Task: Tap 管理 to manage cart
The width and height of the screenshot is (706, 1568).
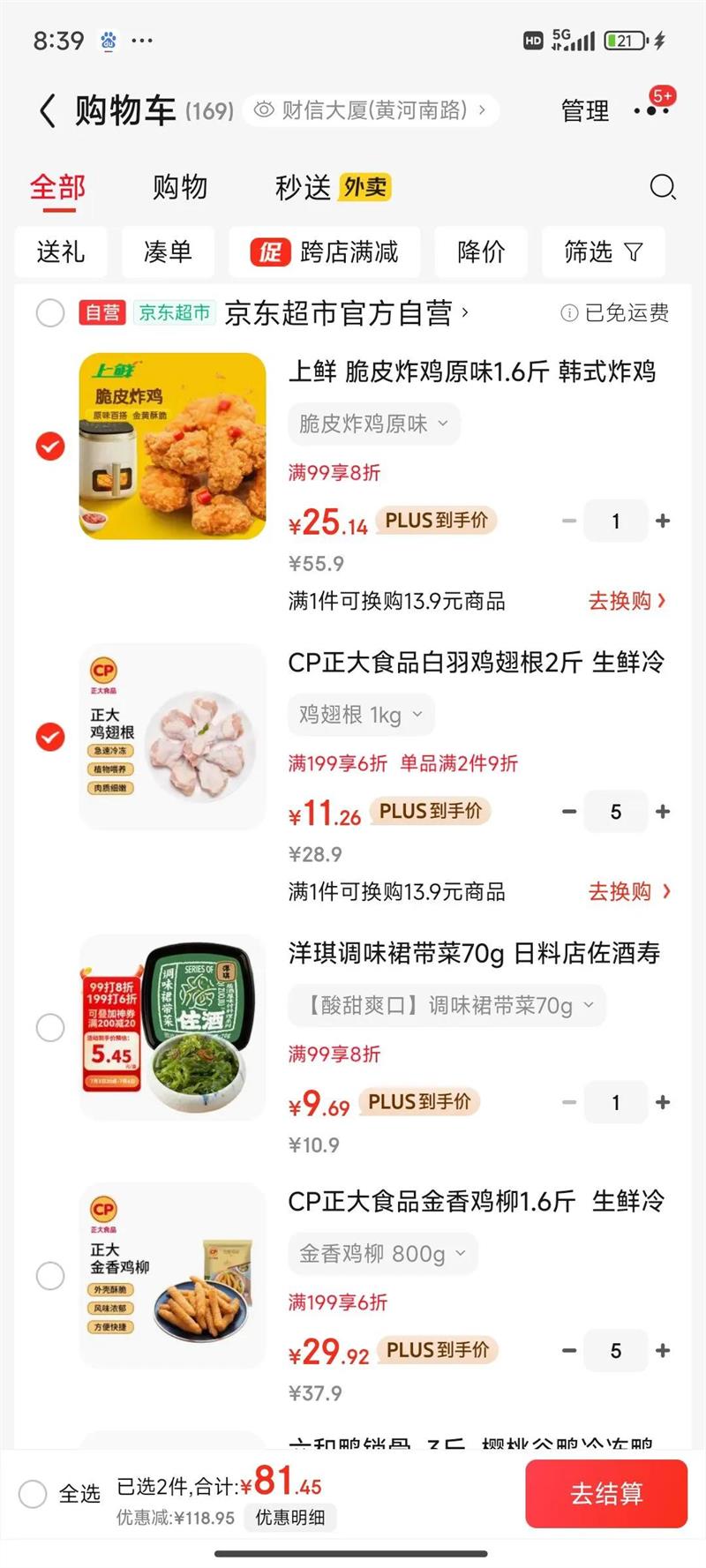Action: coord(585,111)
